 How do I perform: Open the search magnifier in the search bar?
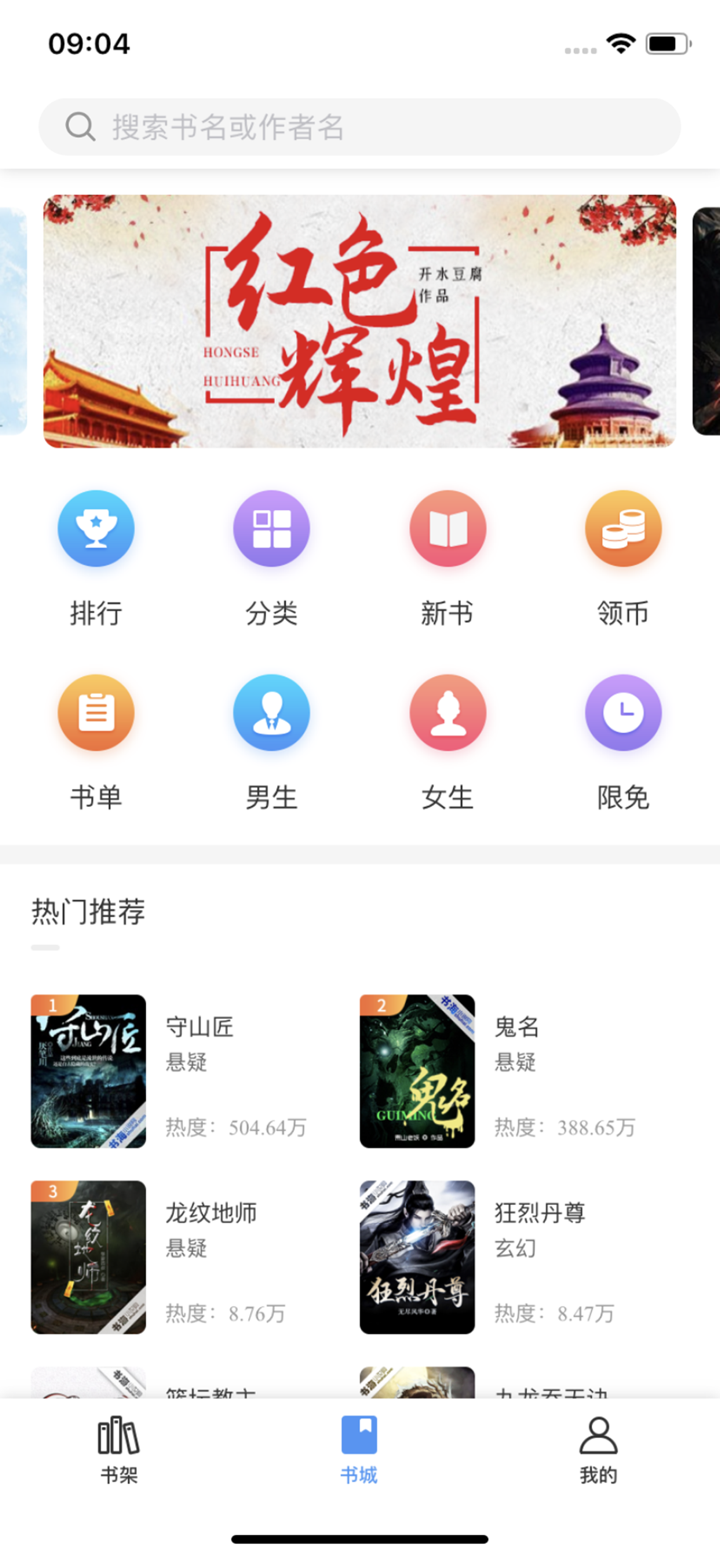[79, 127]
